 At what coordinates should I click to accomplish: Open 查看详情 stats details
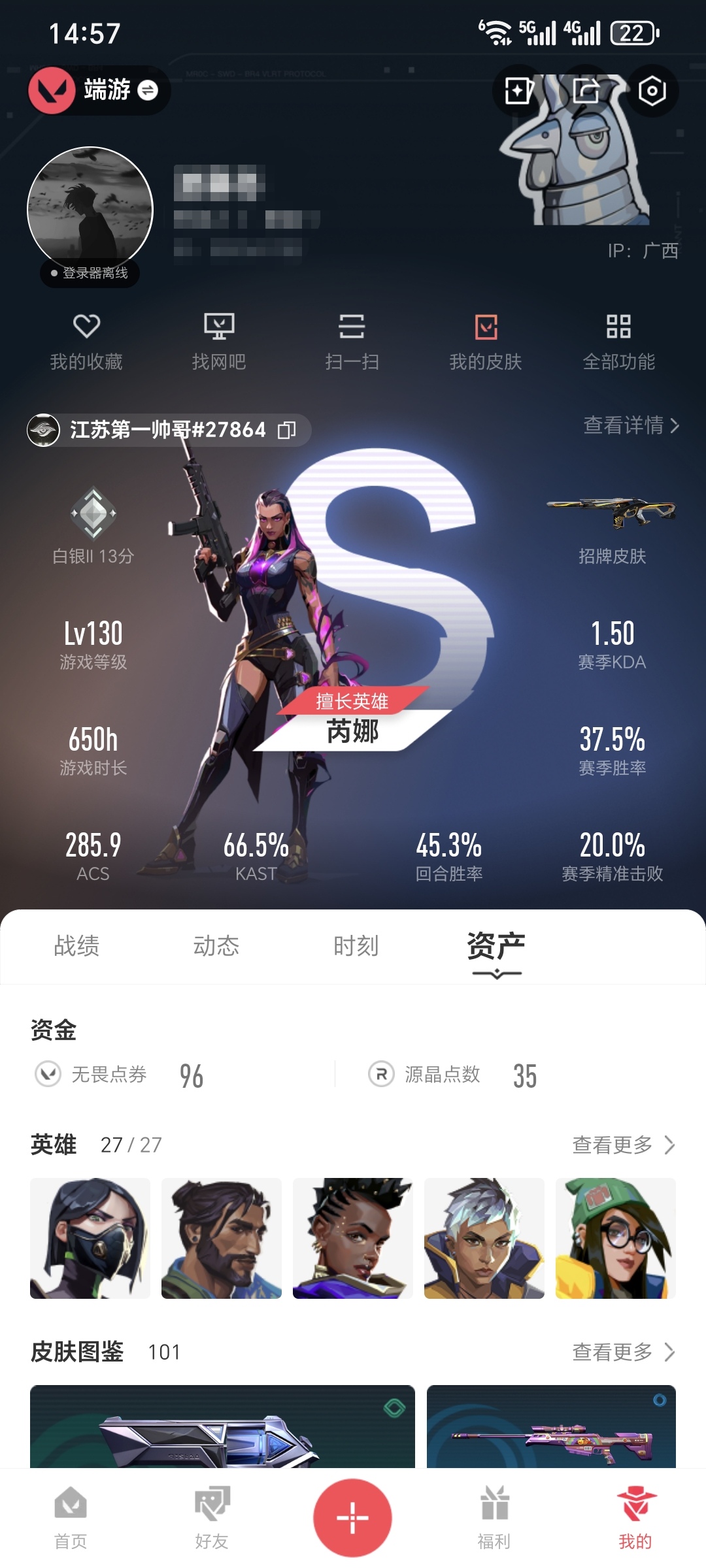point(631,425)
